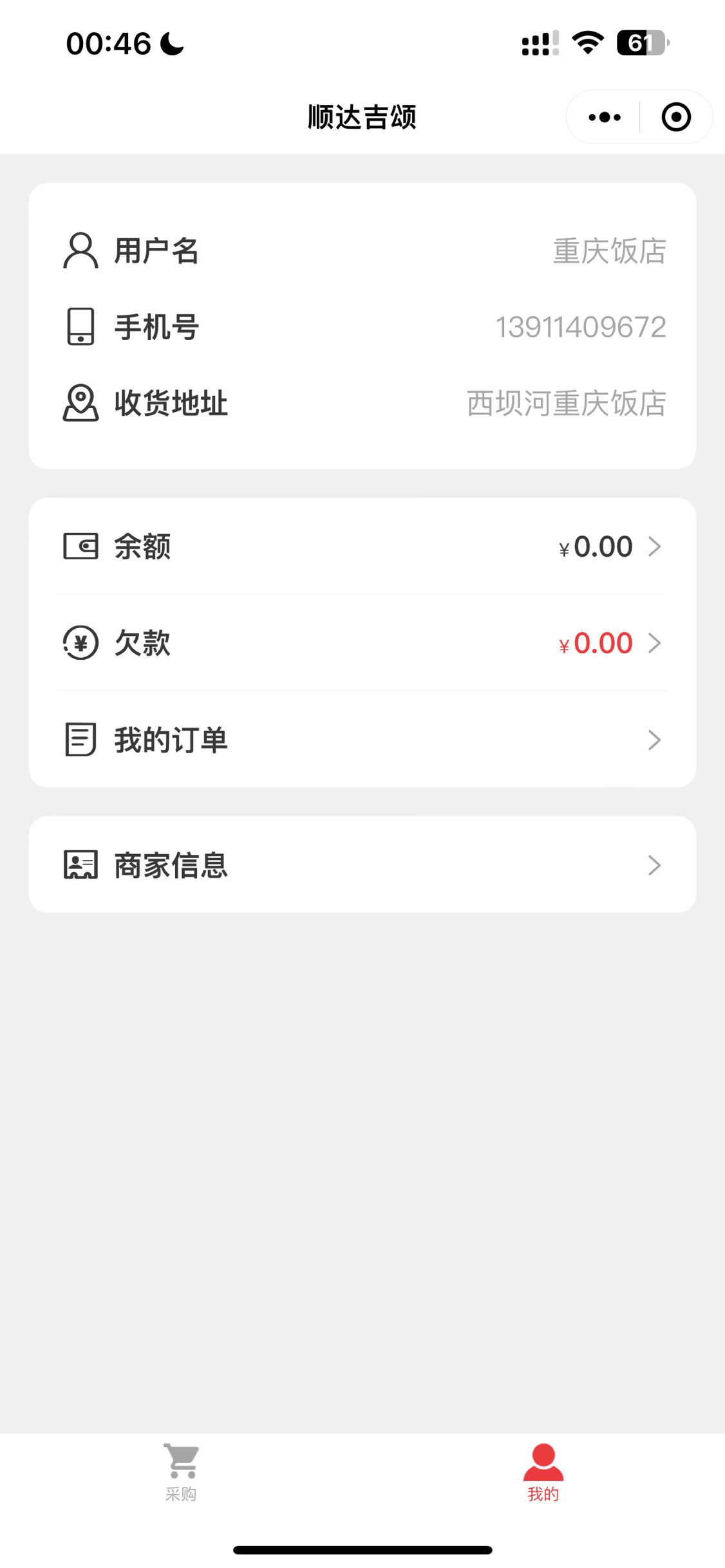View the 欠款 debt details
This screenshot has height=1568, width=725.
click(x=362, y=643)
